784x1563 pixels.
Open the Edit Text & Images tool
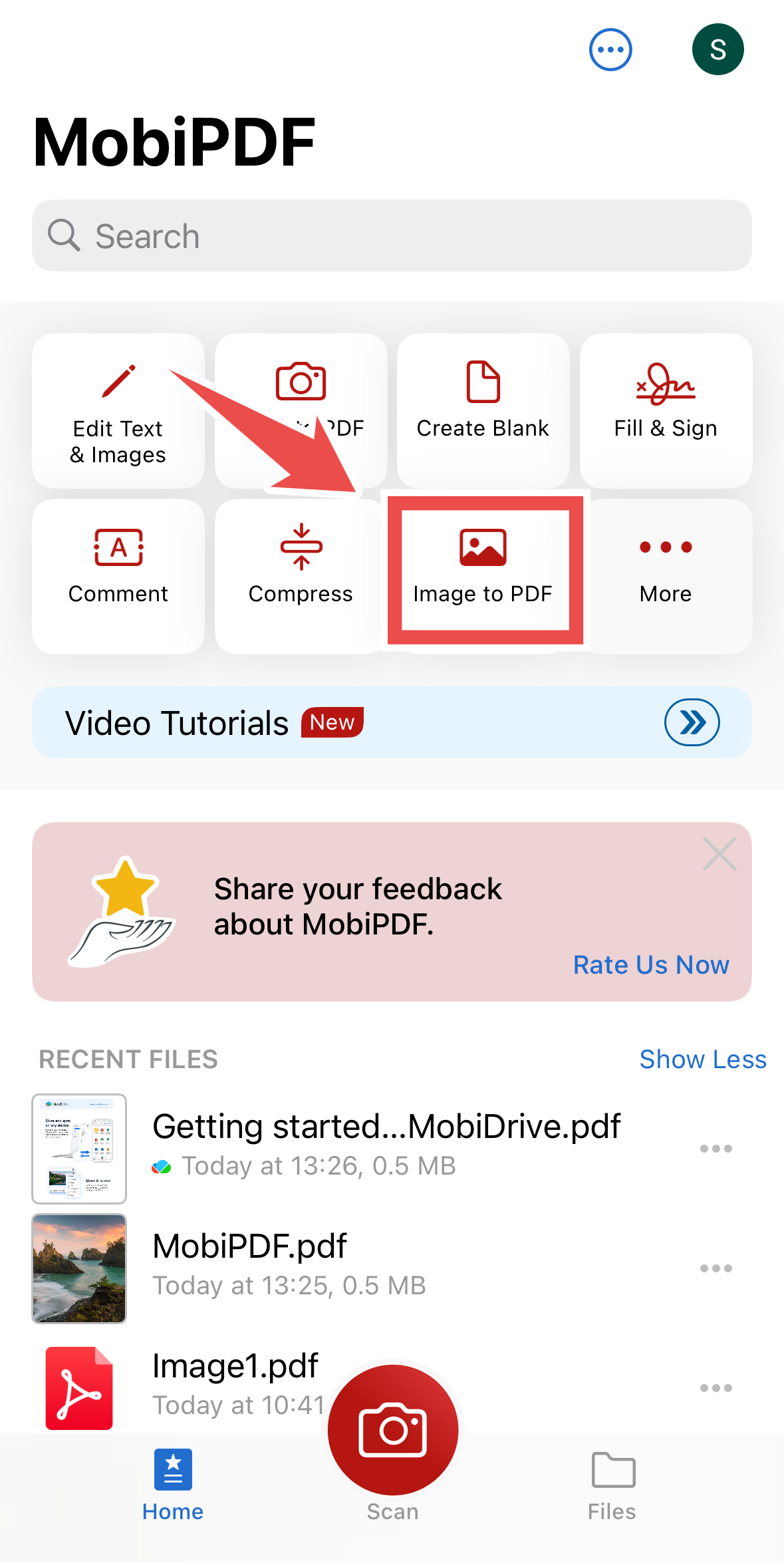[x=118, y=410]
